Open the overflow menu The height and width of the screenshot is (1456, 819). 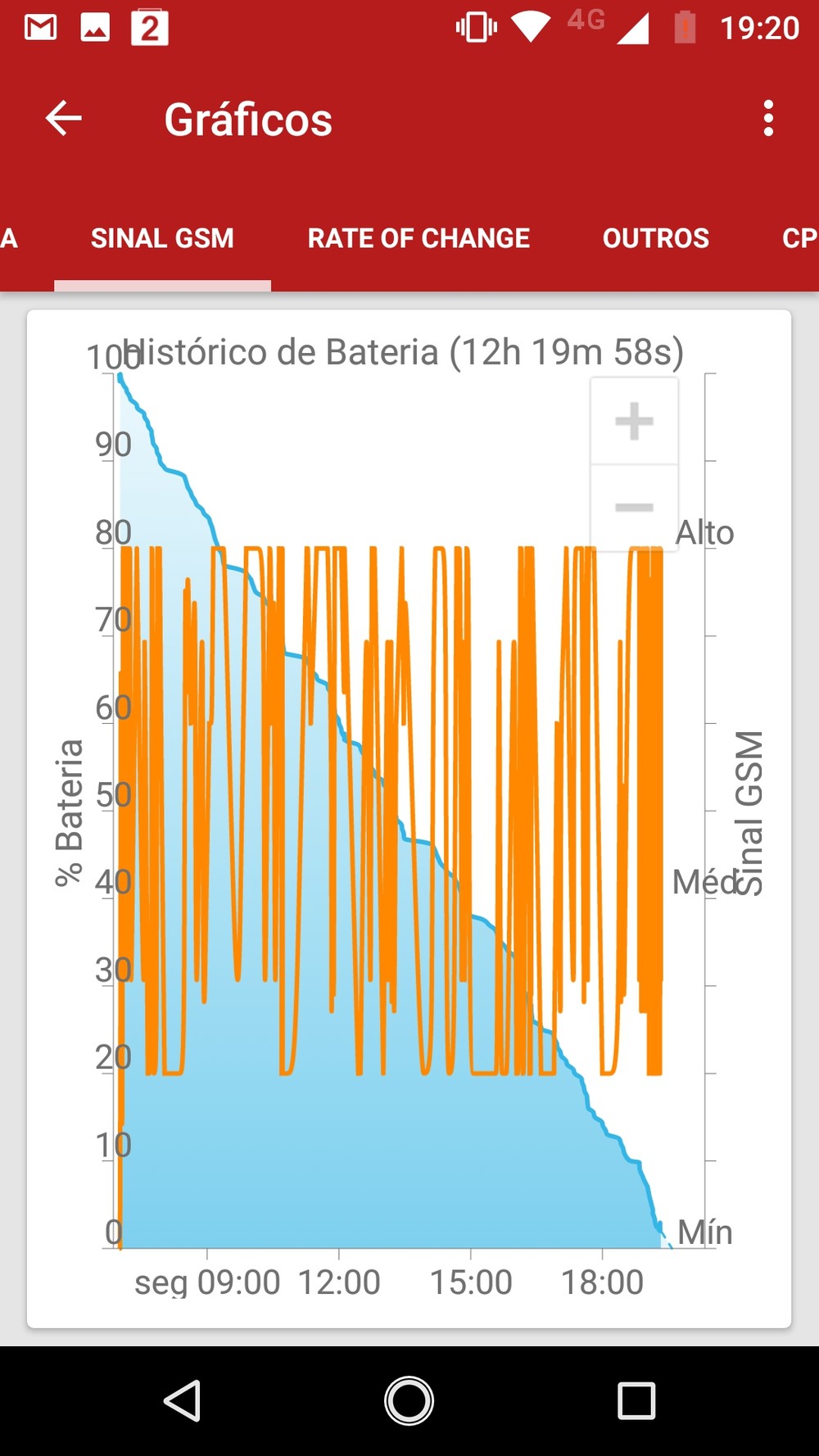(767, 119)
